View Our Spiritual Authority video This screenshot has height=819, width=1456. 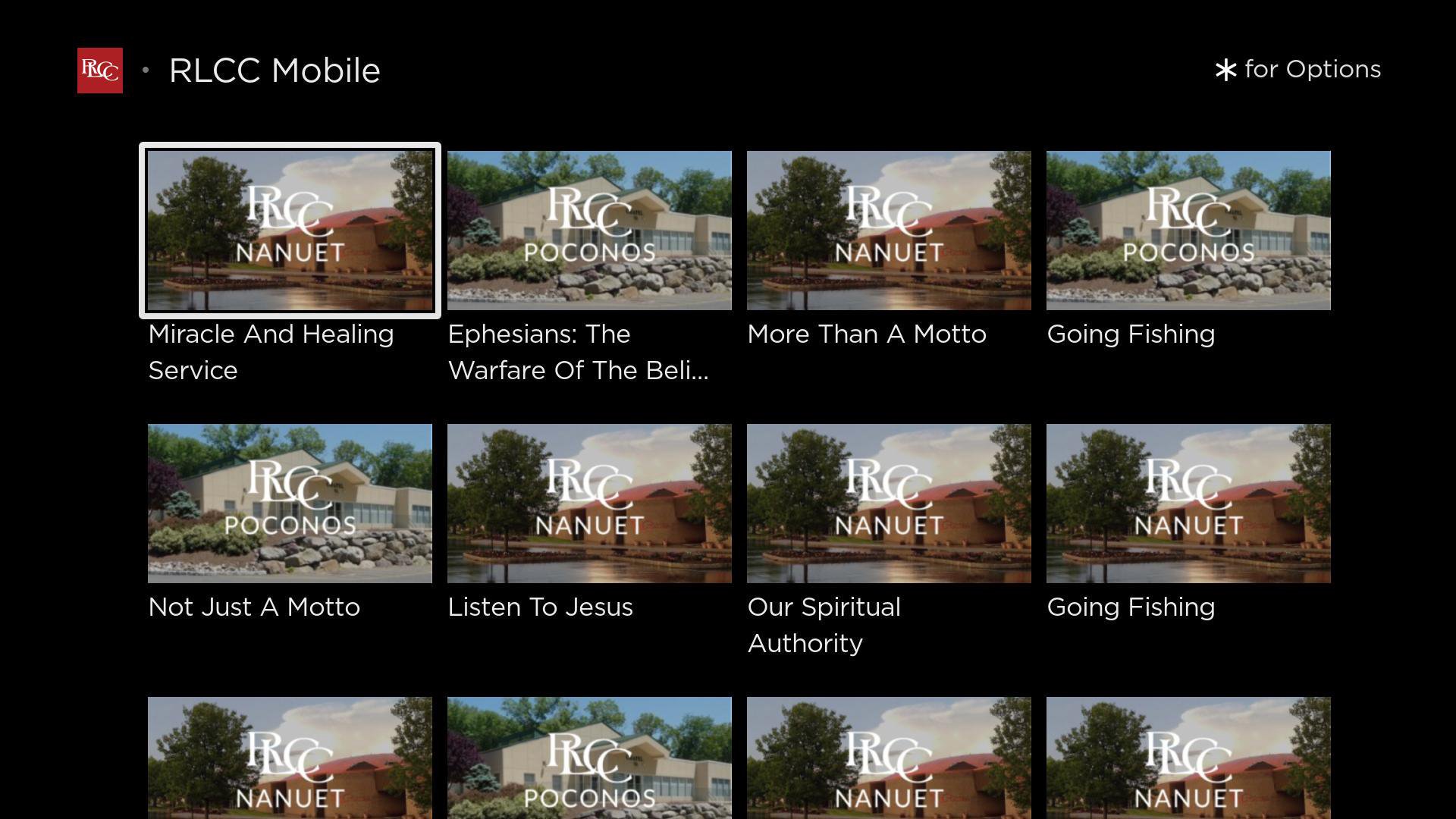click(889, 504)
